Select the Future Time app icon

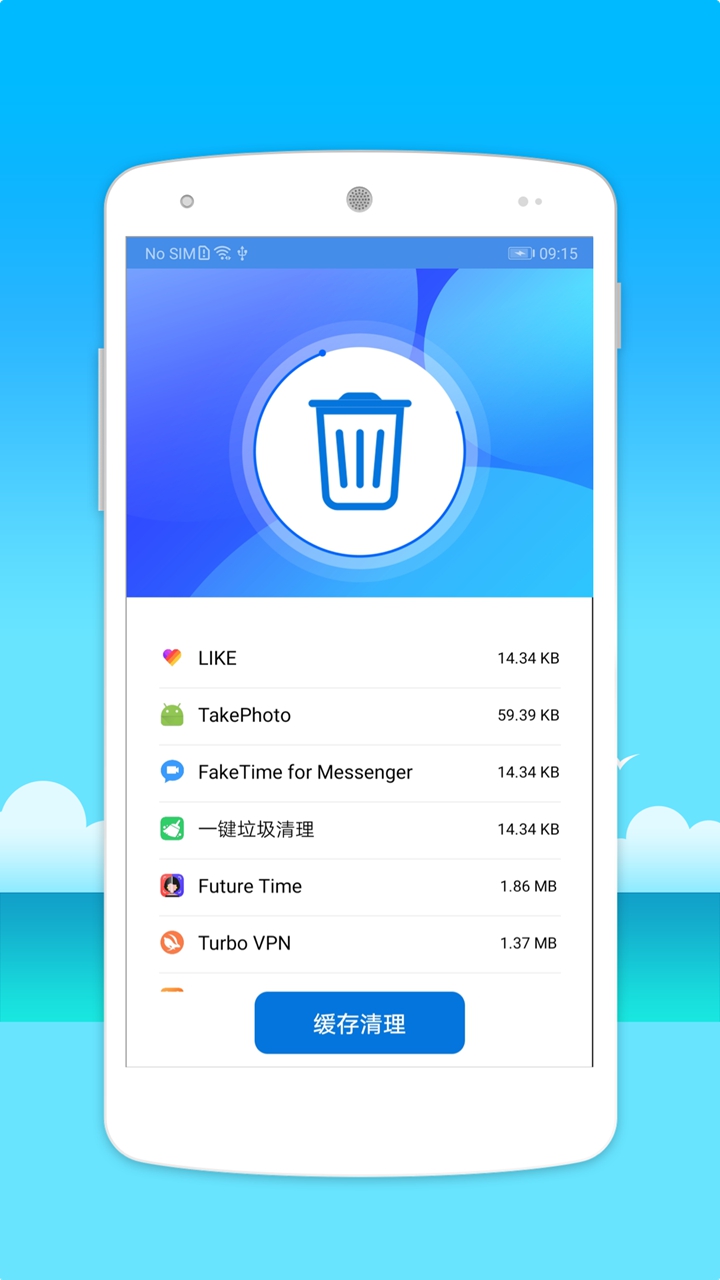coord(172,886)
